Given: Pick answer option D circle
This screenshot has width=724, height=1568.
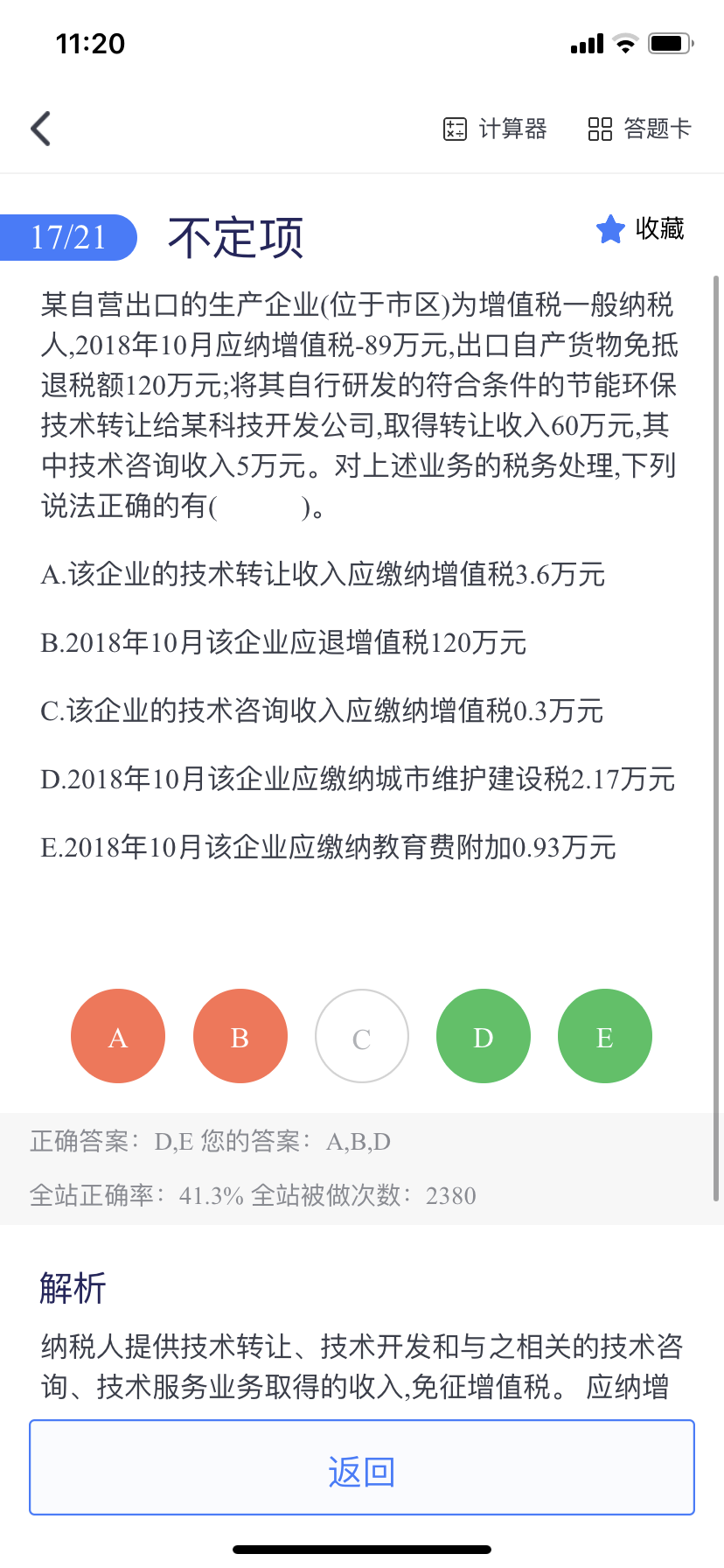Looking at the screenshot, I should [x=483, y=1036].
